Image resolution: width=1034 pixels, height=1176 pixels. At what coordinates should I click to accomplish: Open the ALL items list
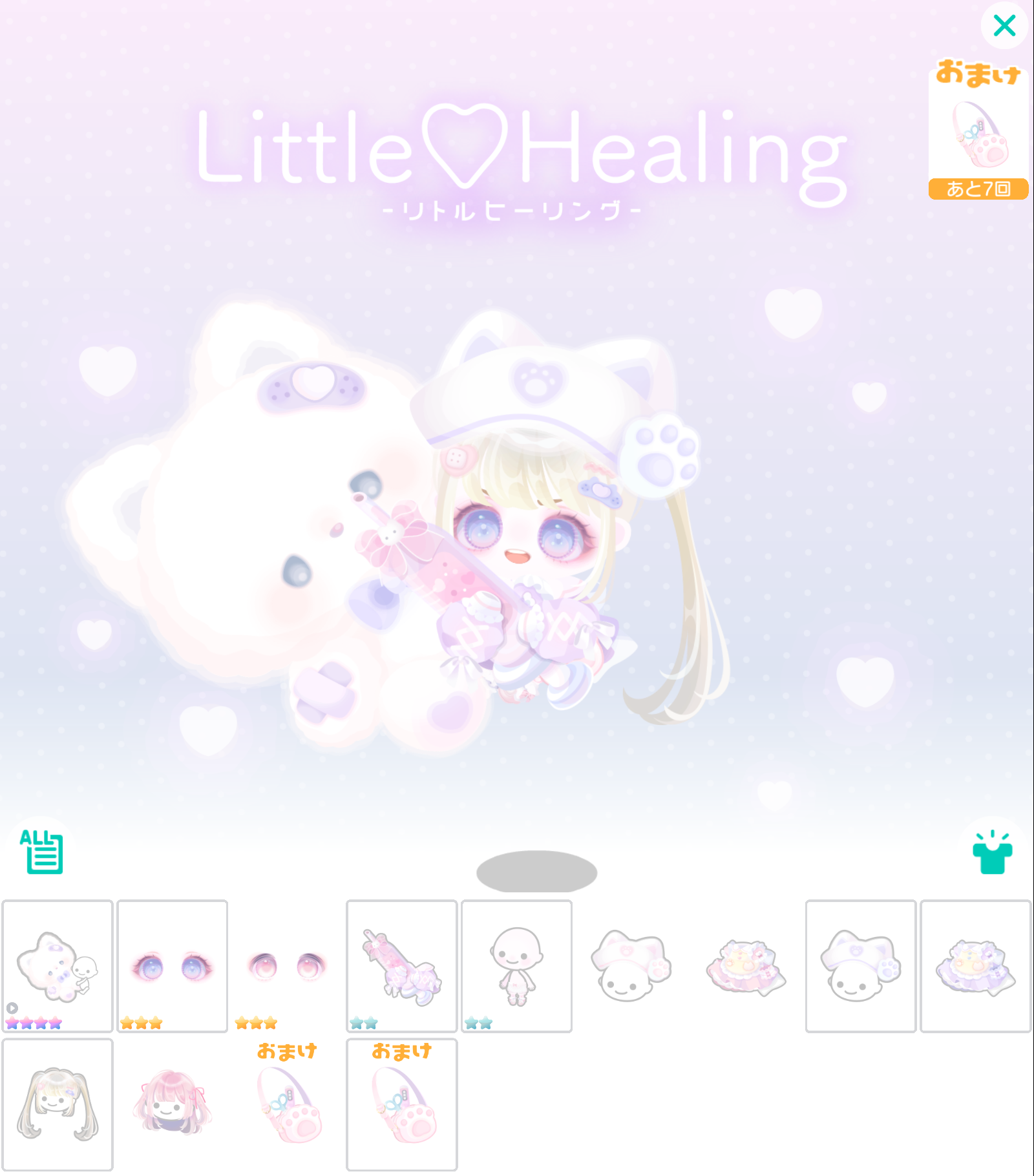click(x=42, y=852)
